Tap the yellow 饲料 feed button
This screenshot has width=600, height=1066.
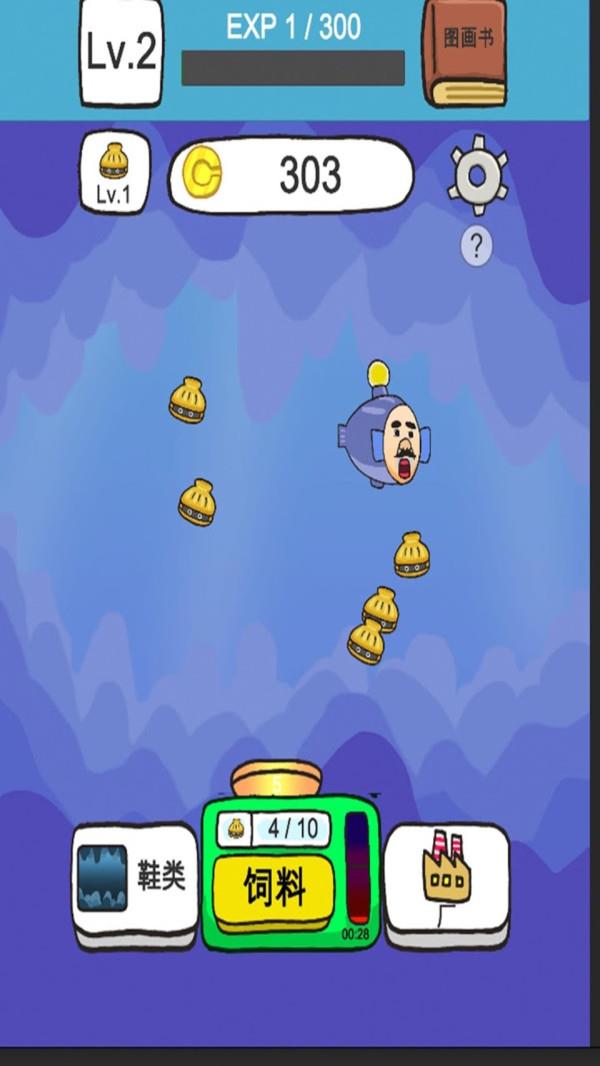(274, 886)
